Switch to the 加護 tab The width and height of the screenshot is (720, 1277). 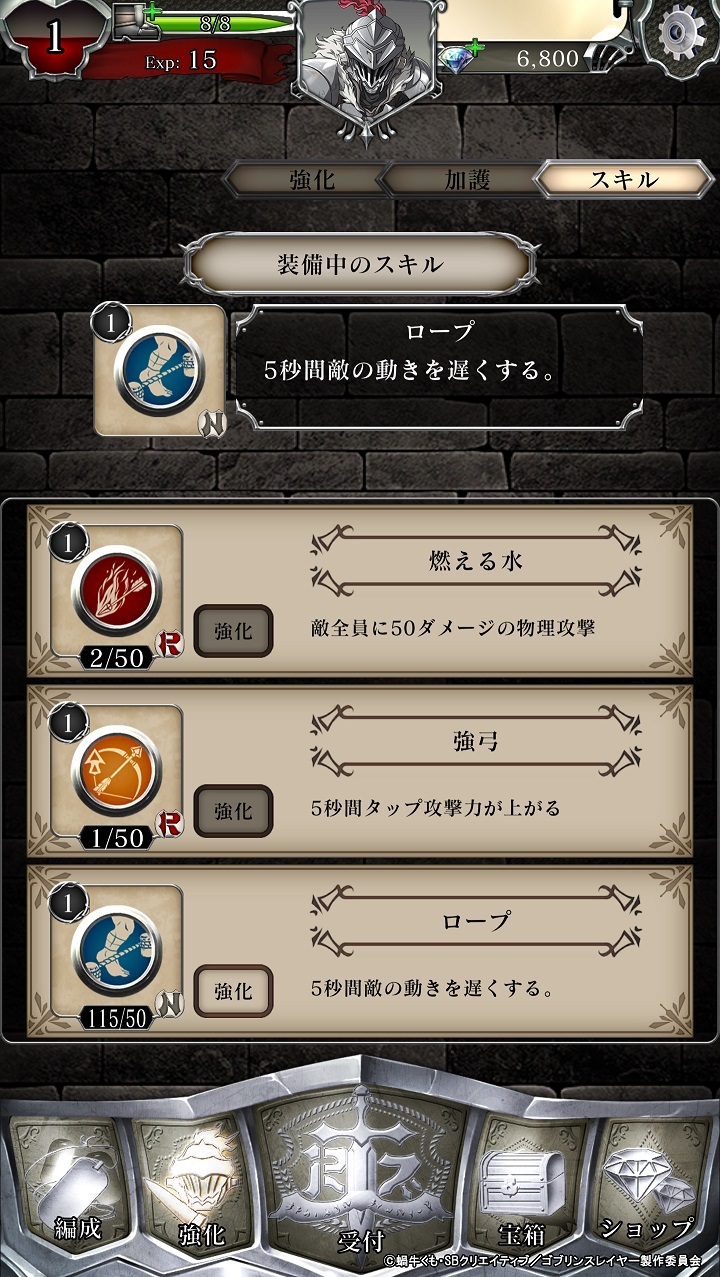coord(466,180)
